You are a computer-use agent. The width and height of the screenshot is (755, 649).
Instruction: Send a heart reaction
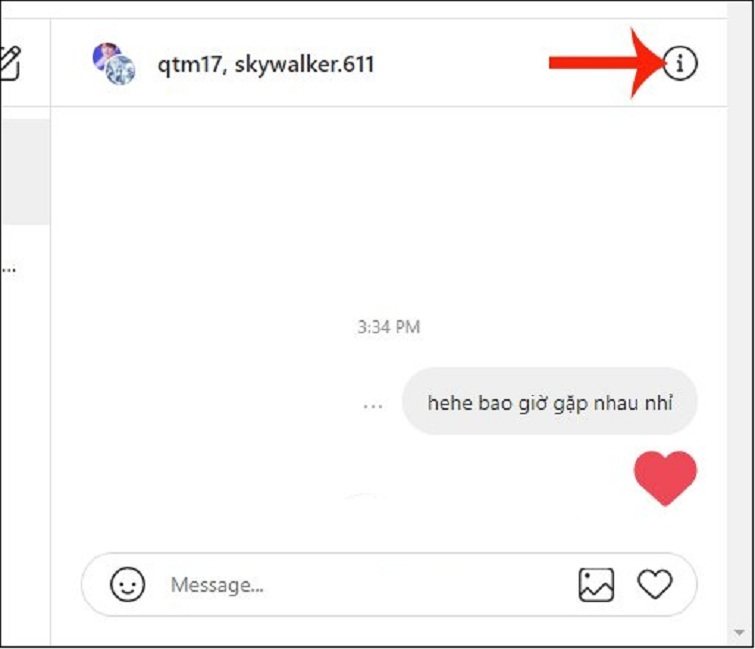click(x=655, y=585)
